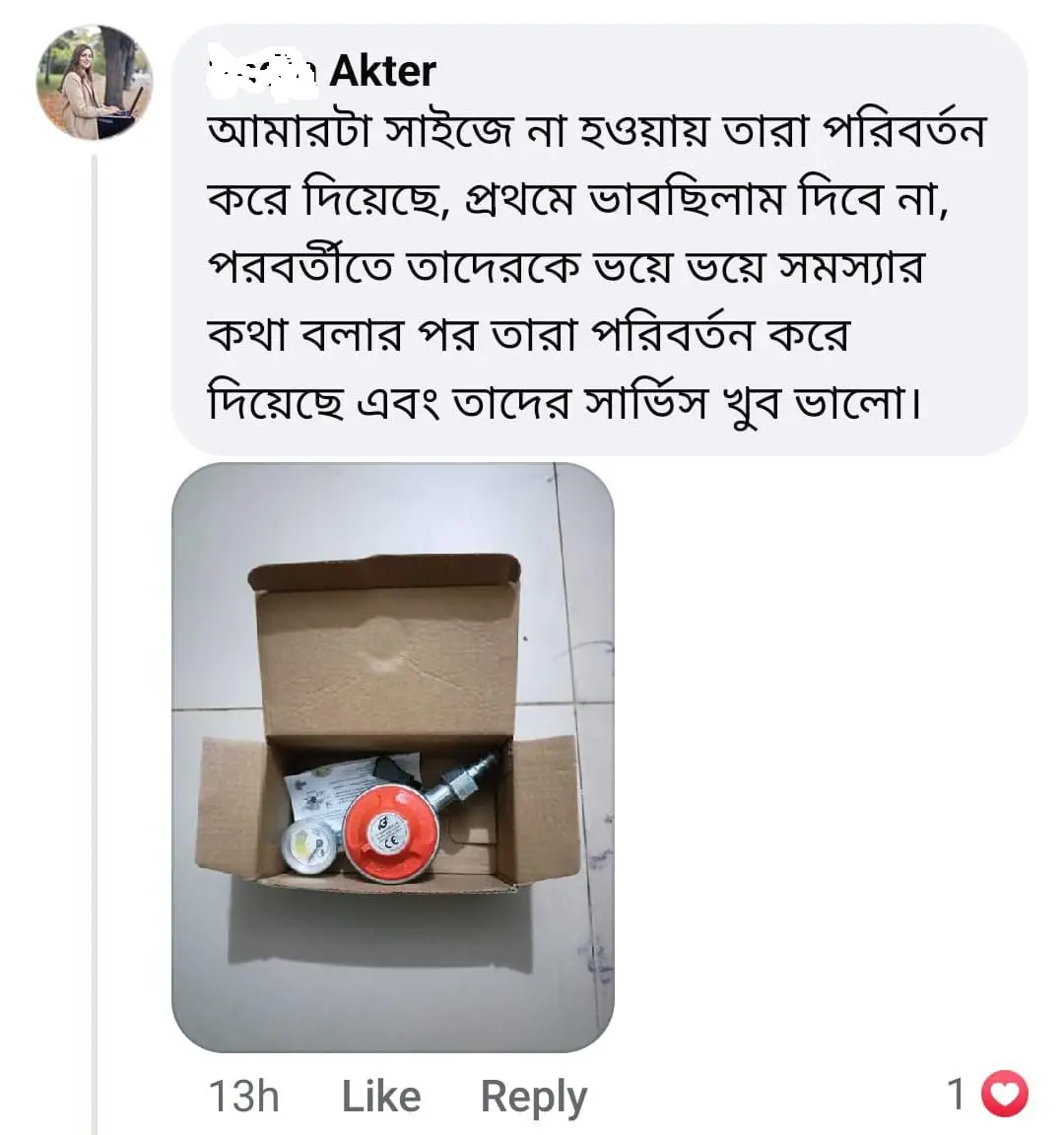Open the commenter's profile picture

(x=95, y=83)
